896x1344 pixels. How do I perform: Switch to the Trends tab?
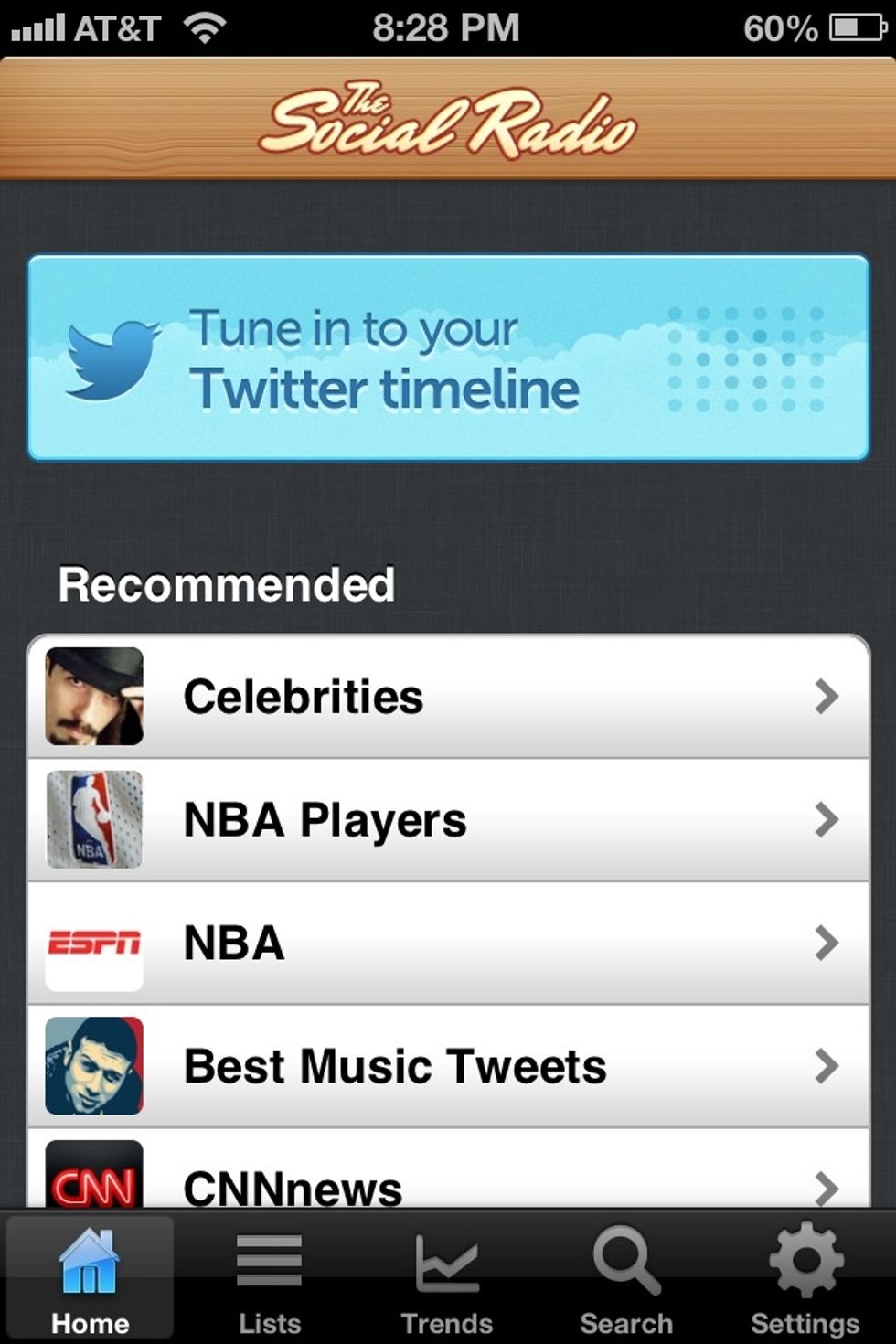click(447, 1280)
